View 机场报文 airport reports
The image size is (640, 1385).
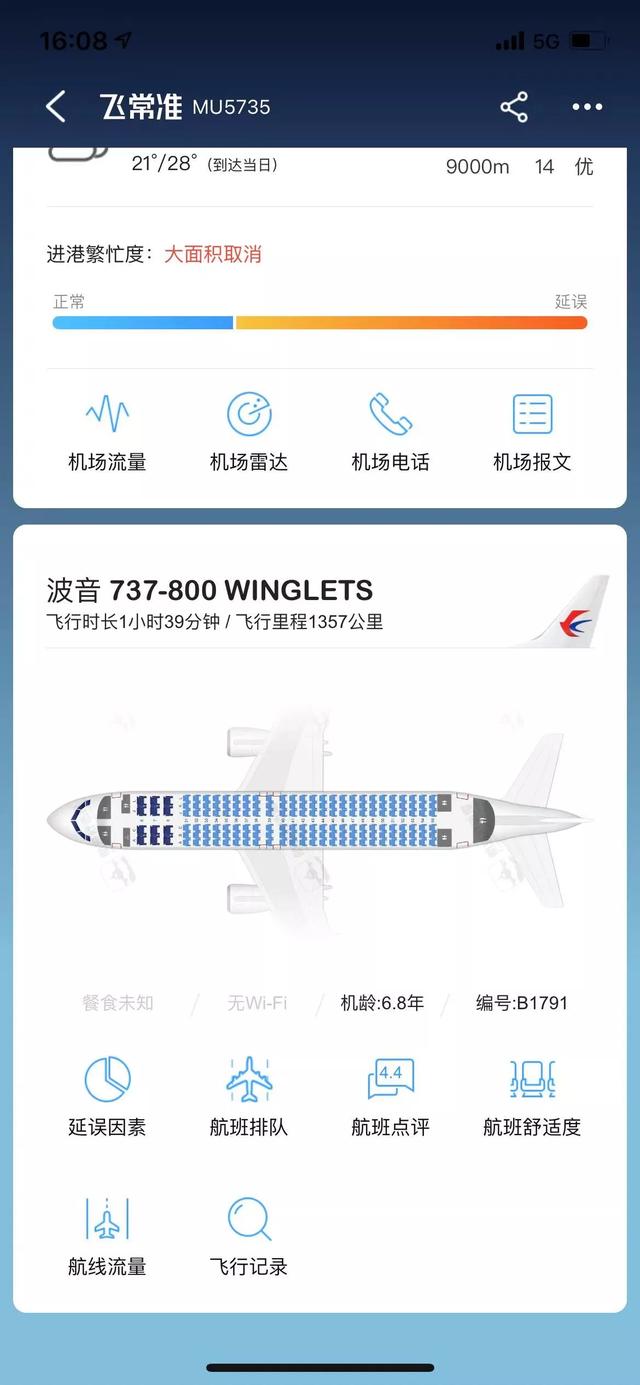click(532, 432)
